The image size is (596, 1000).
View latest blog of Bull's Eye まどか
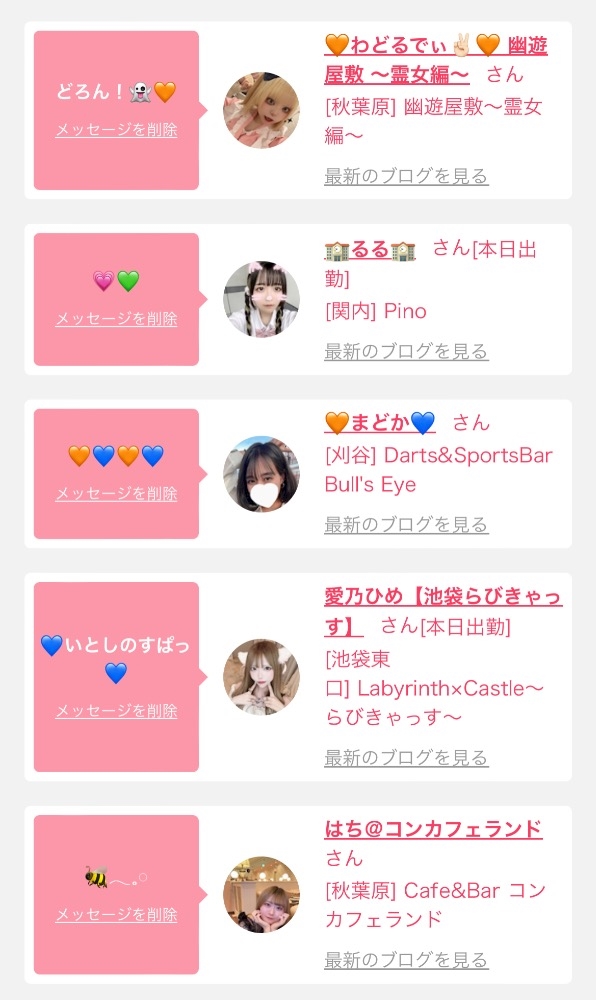pyautogui.click(x=406, y=525)
